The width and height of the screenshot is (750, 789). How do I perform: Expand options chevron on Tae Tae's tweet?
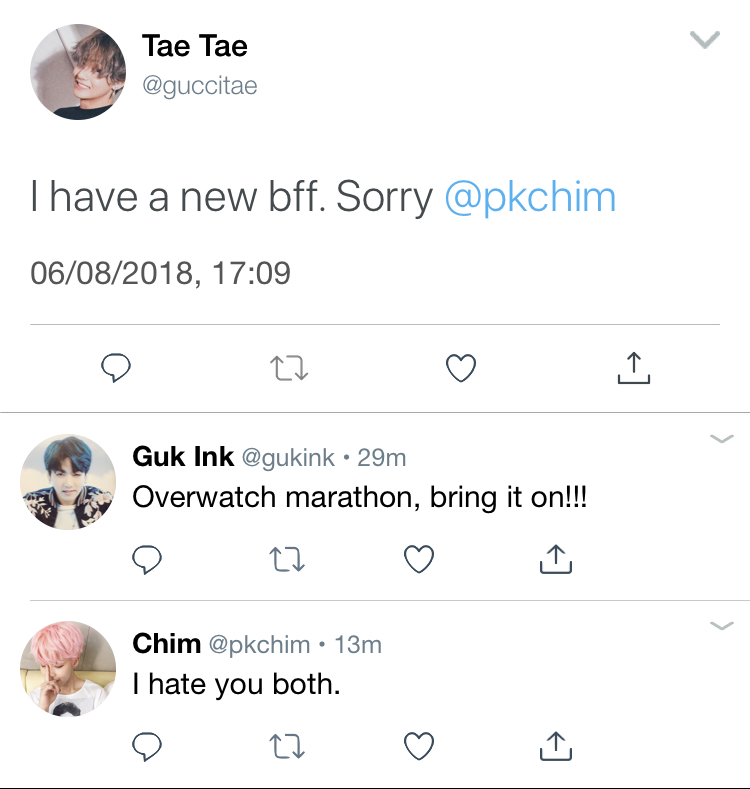[705, 40]
